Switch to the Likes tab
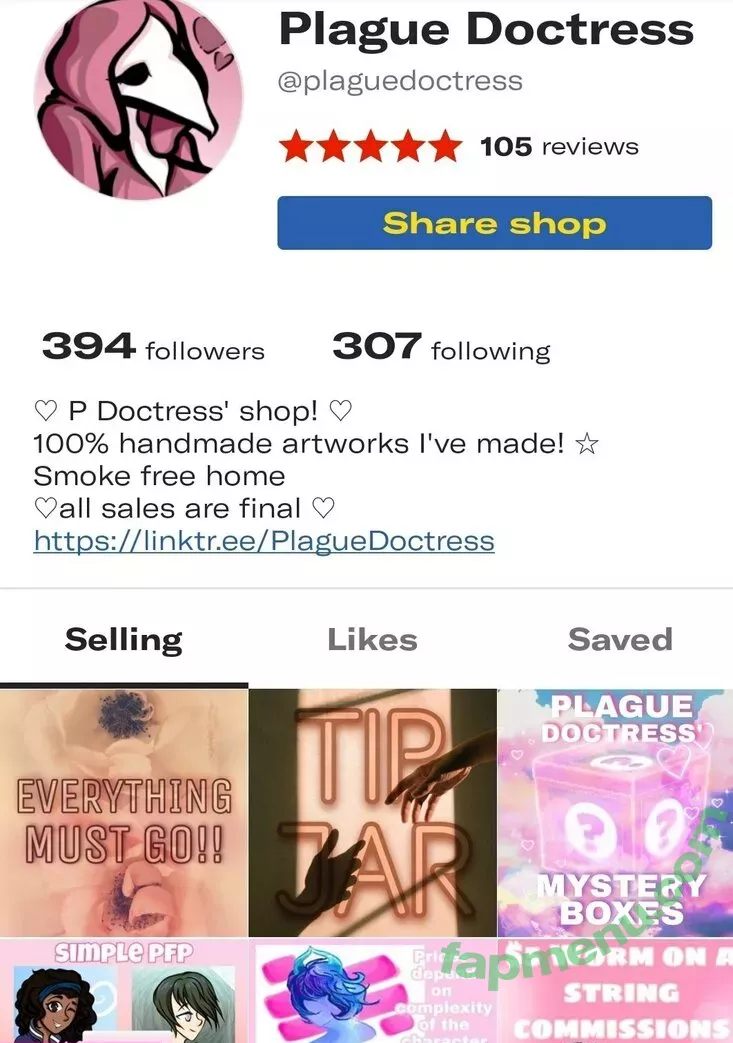This screenshot has height=1043, width=733. pos(372,639)
